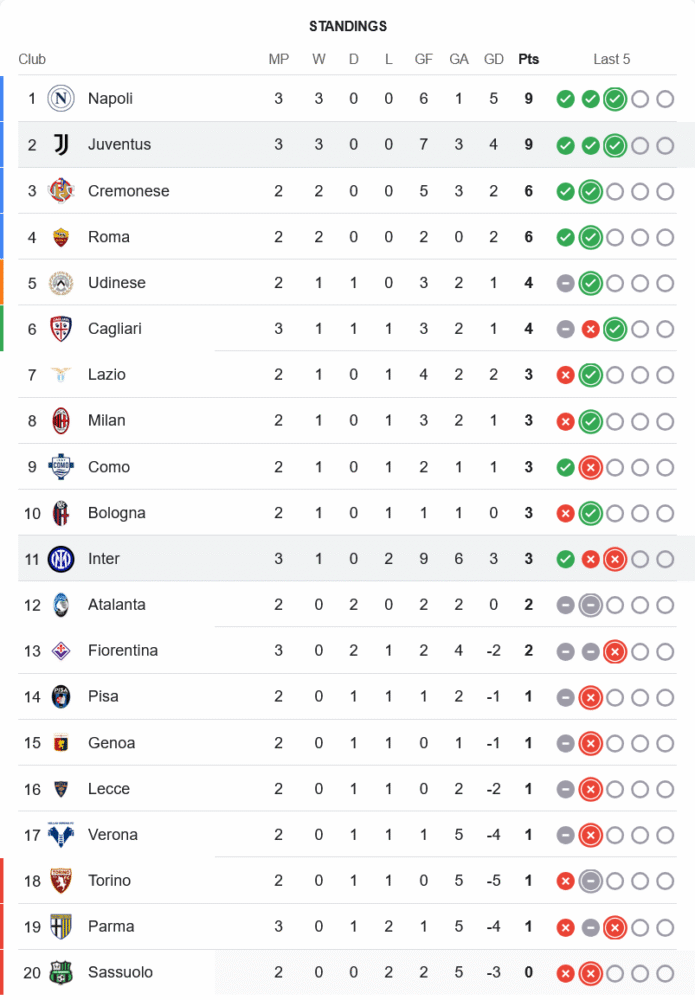Select Juventus in the standings
The width and height of the screenshot is (695, 1000).
click(119, 144)
